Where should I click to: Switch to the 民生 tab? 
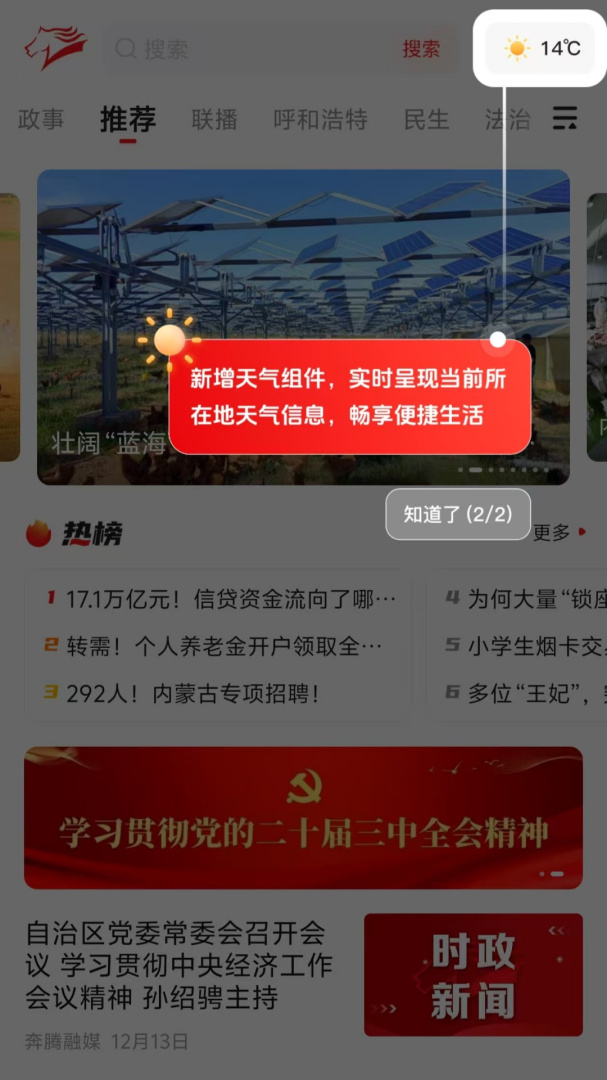click(x=426, y=120)
